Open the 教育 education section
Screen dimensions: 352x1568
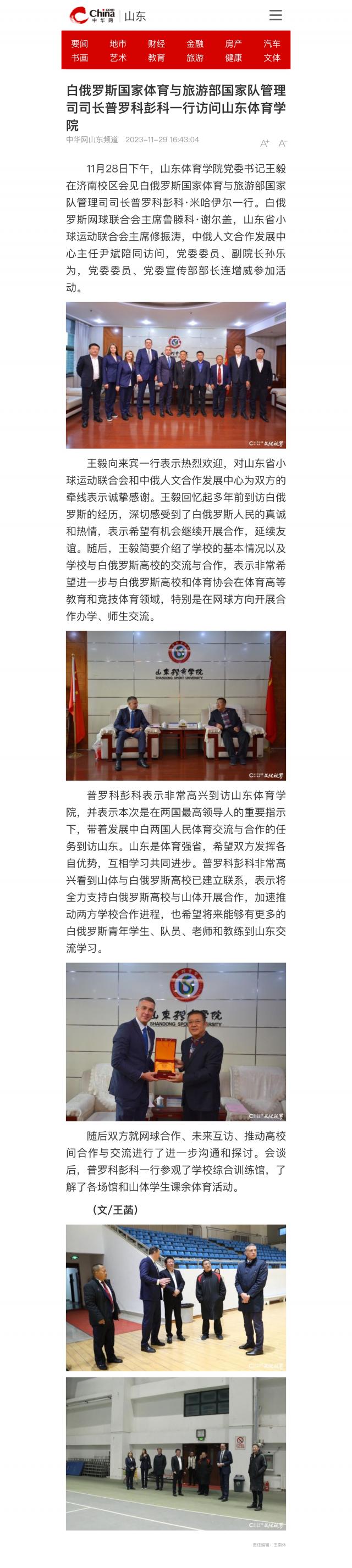157,58
